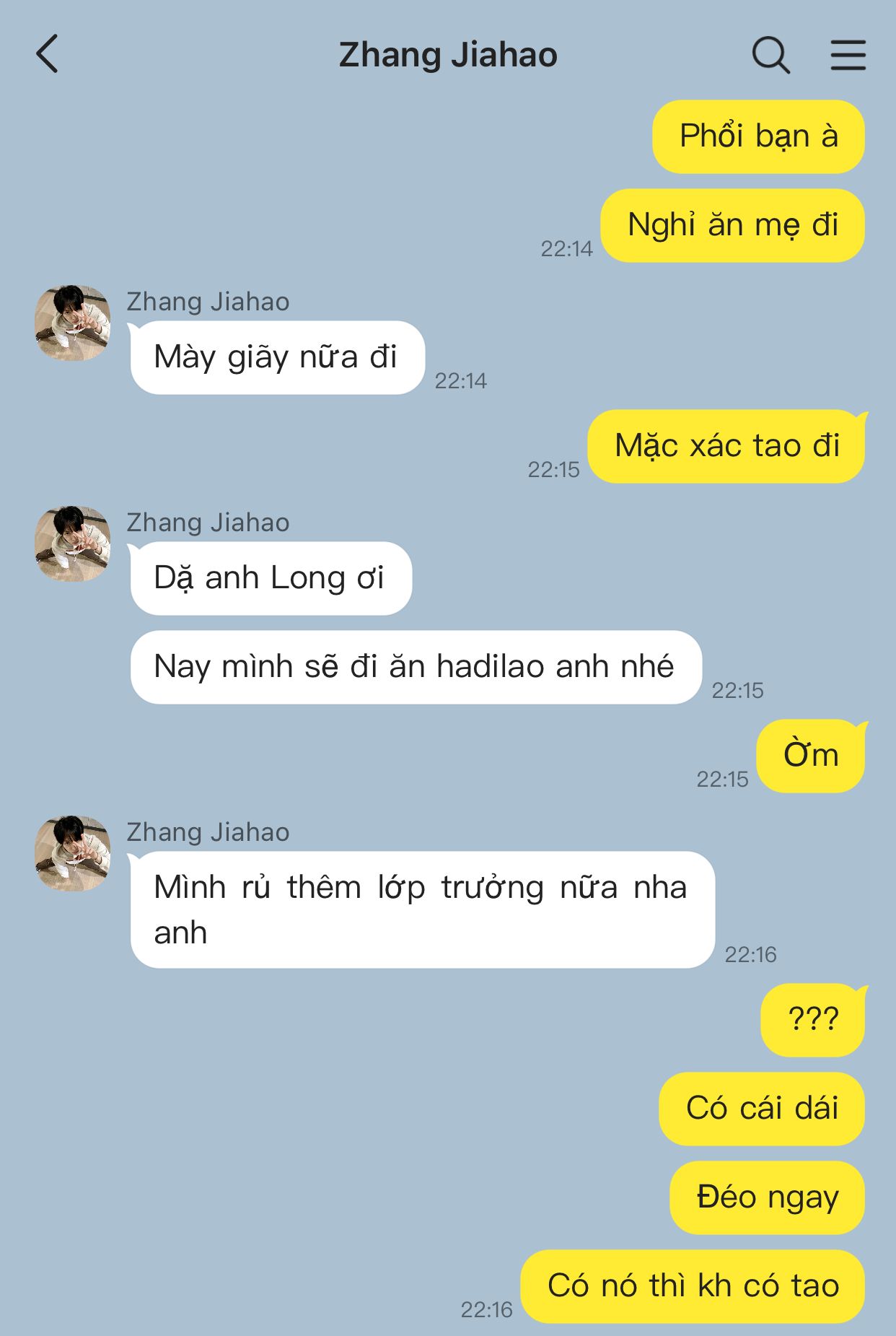
Task: Open the chat's hamburger menu
Action: [x=848, y=55]
